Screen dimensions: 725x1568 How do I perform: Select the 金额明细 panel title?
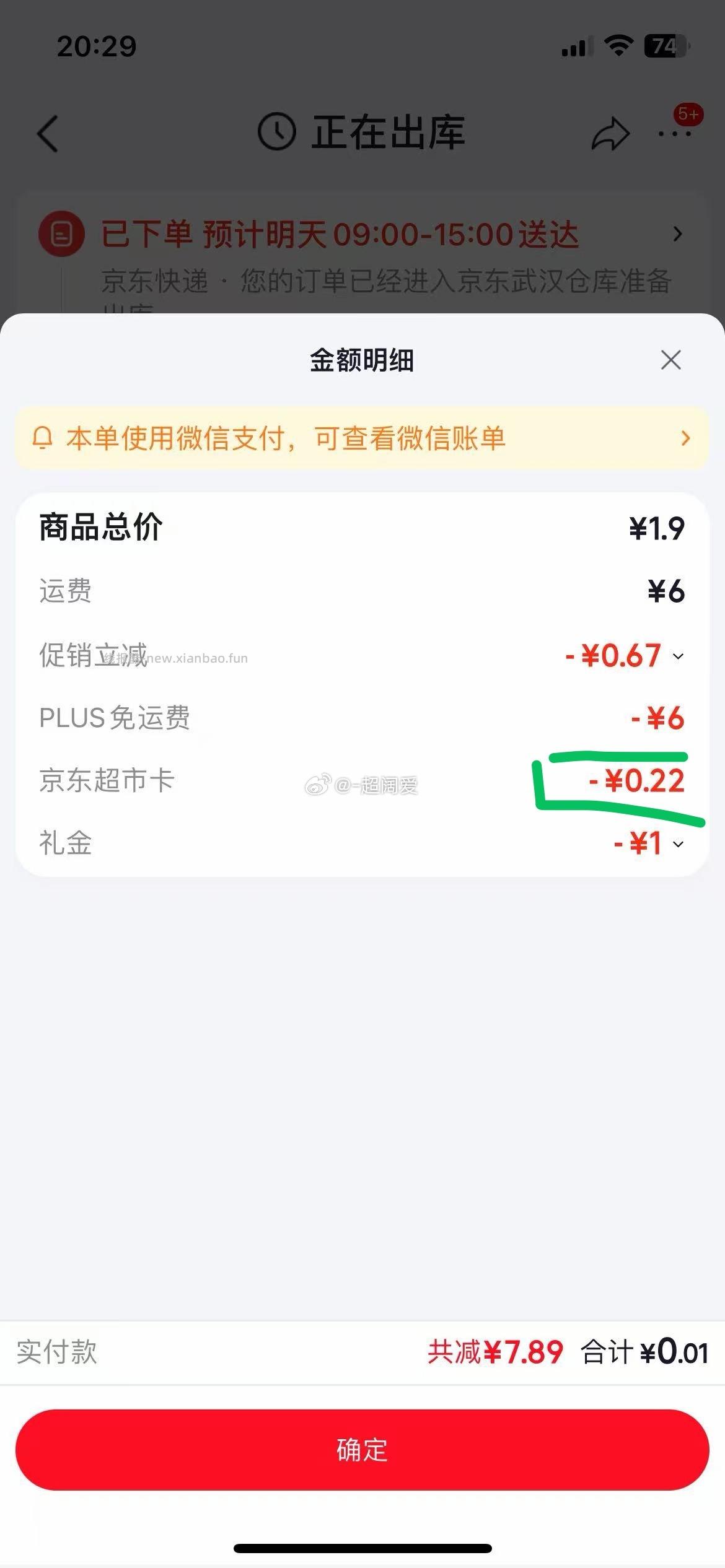pyautogui.click(x=362, y=360)
